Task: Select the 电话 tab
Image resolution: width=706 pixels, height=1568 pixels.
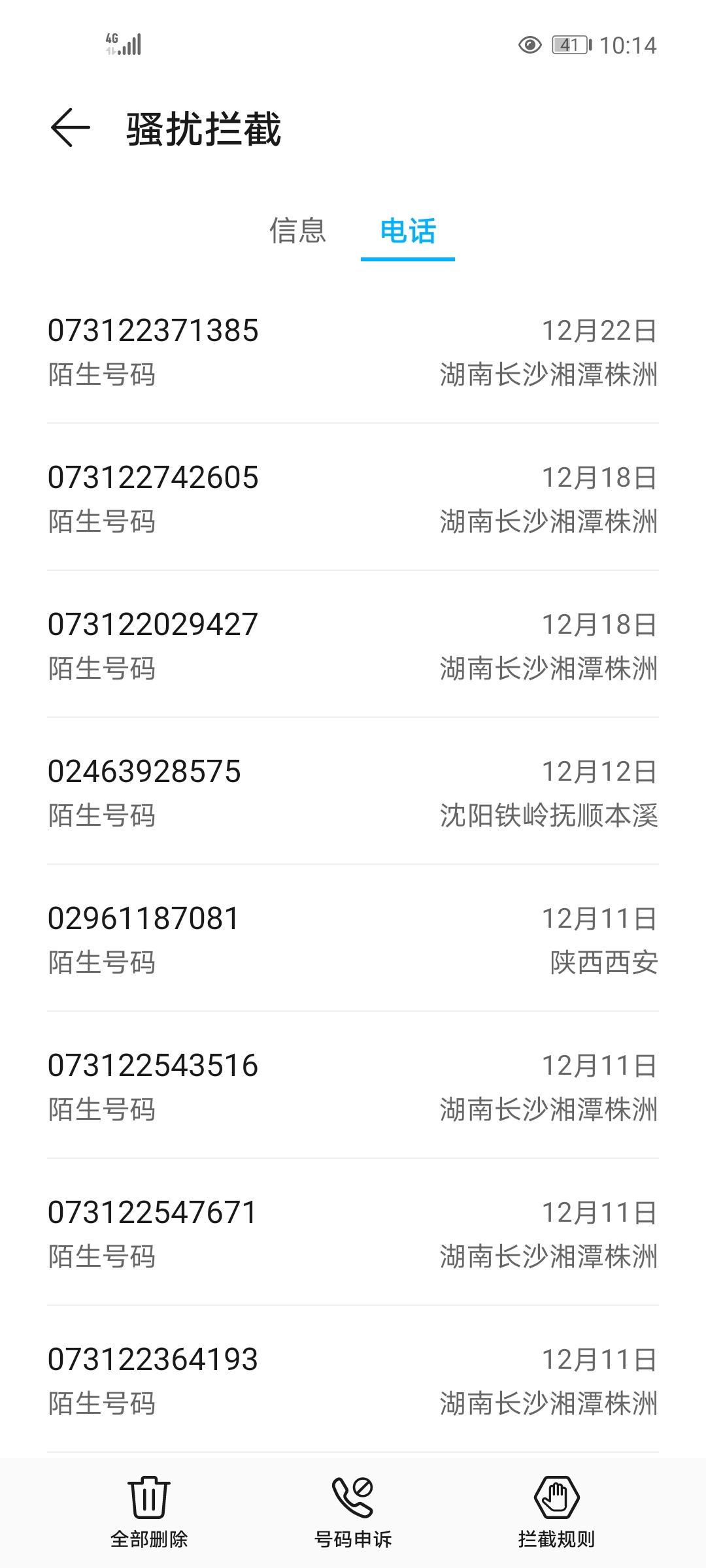Action: [408, 231]
